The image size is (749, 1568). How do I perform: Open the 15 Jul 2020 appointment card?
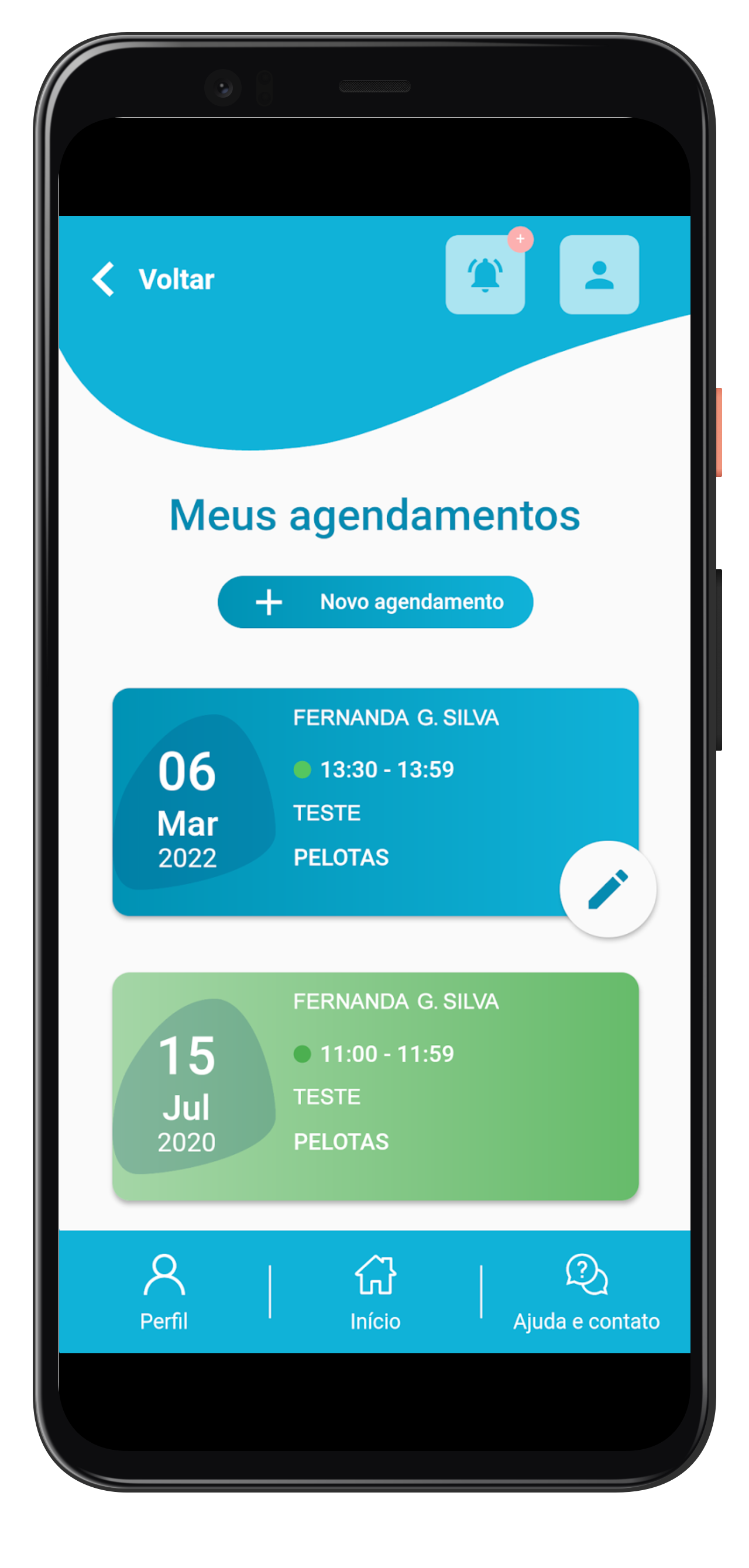(x=375, y=1086)
